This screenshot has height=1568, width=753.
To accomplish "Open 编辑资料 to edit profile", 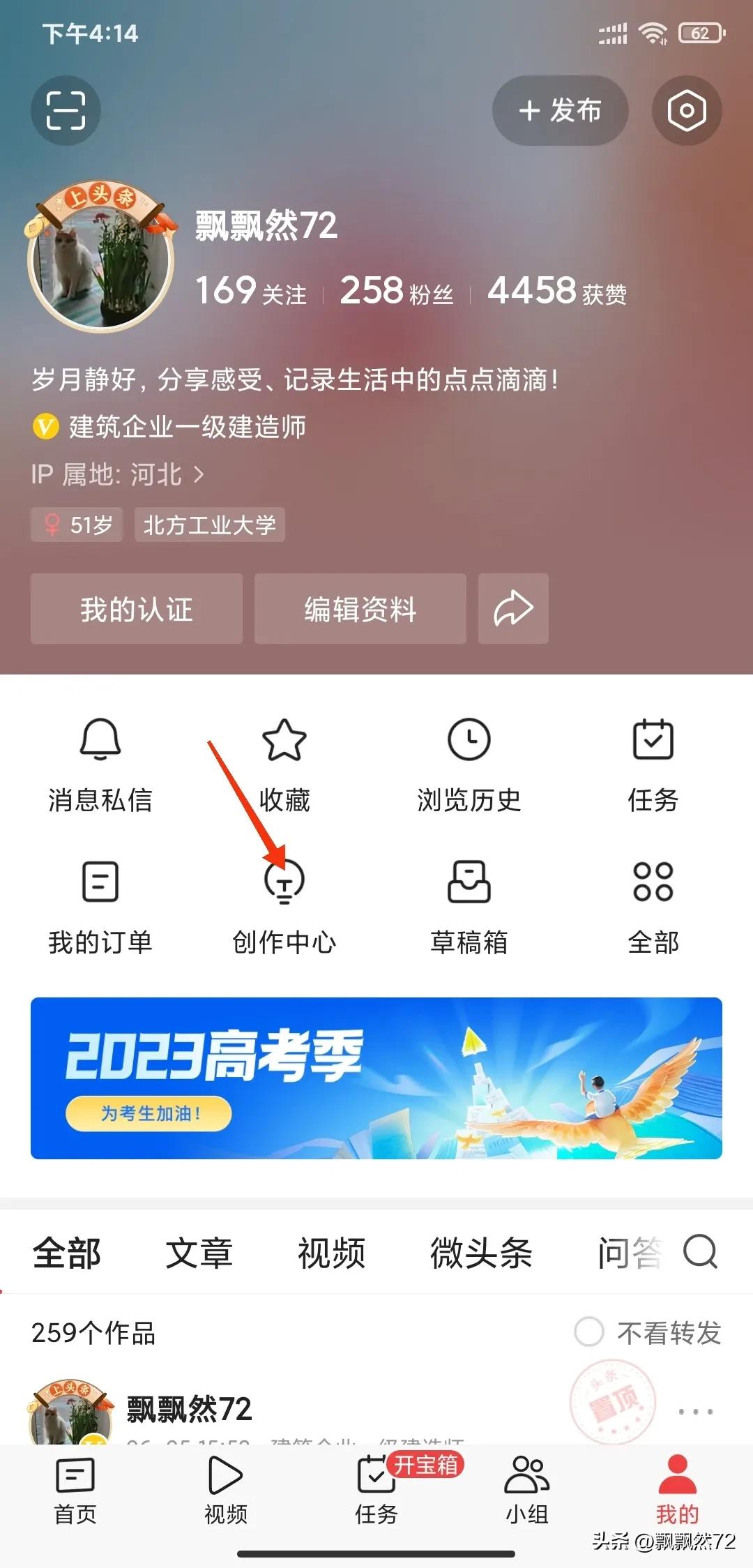I will (x=360, y=608).
